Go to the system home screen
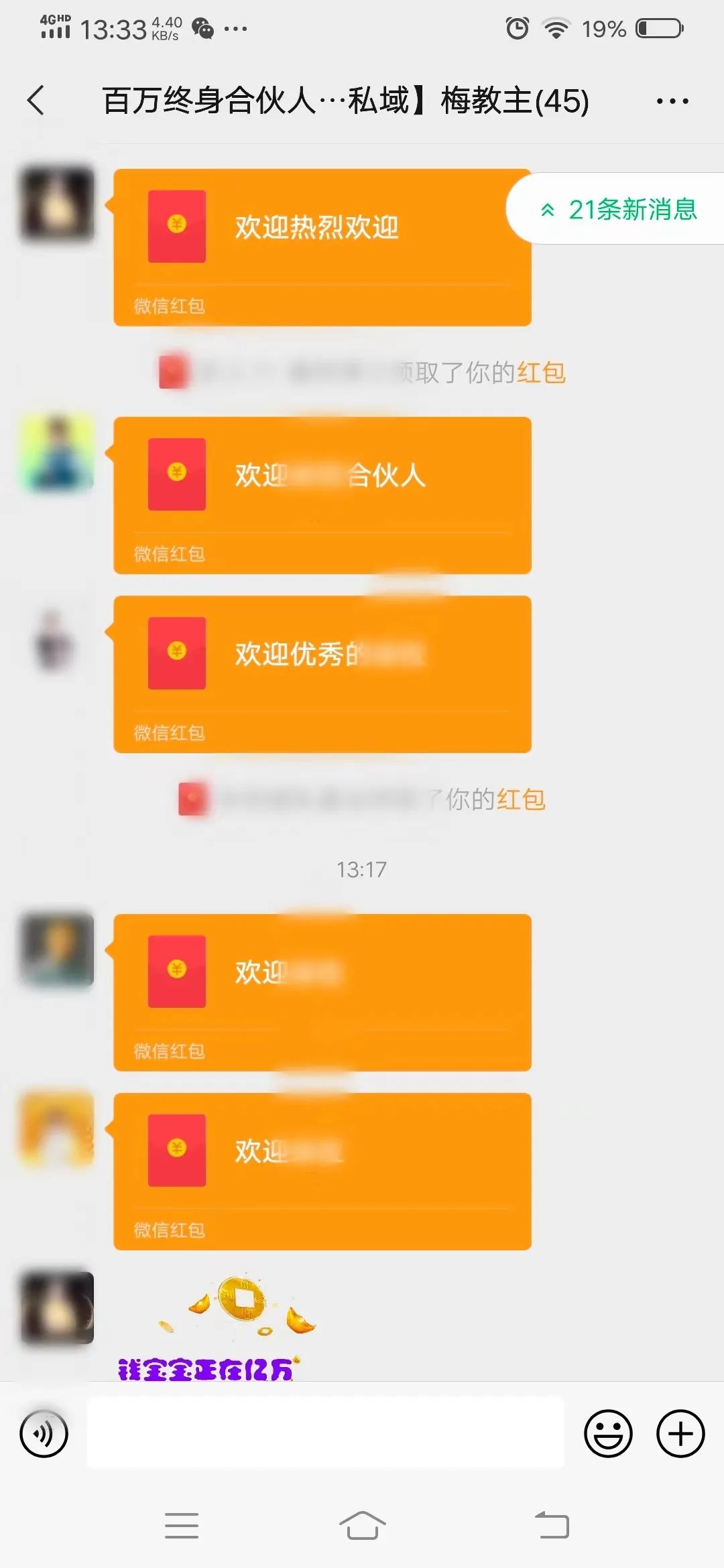This screenshot has width=724, height=1568. [x=362, y=1526]
